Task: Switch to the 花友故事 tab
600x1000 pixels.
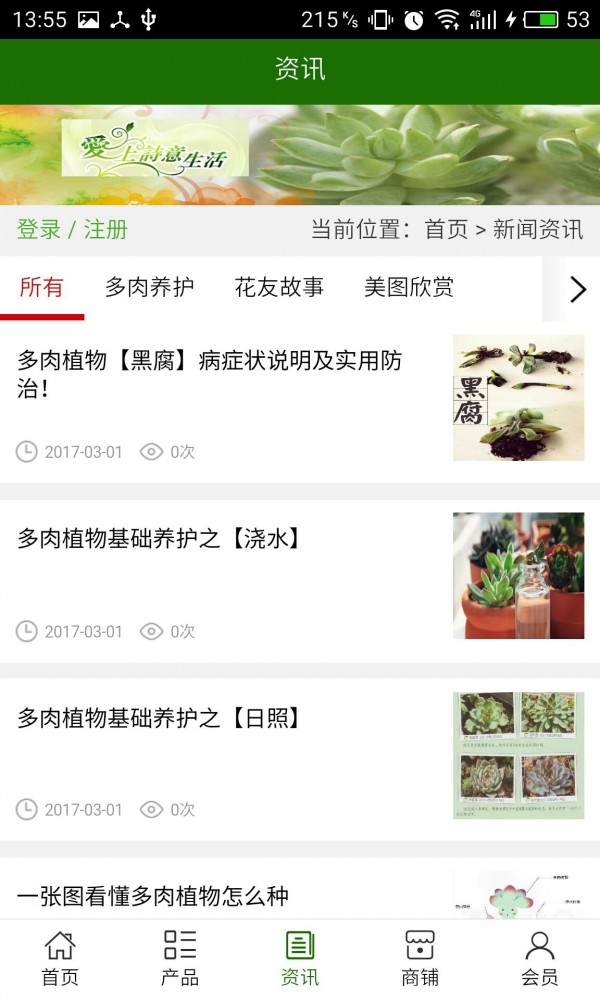Action: (279, 288)
